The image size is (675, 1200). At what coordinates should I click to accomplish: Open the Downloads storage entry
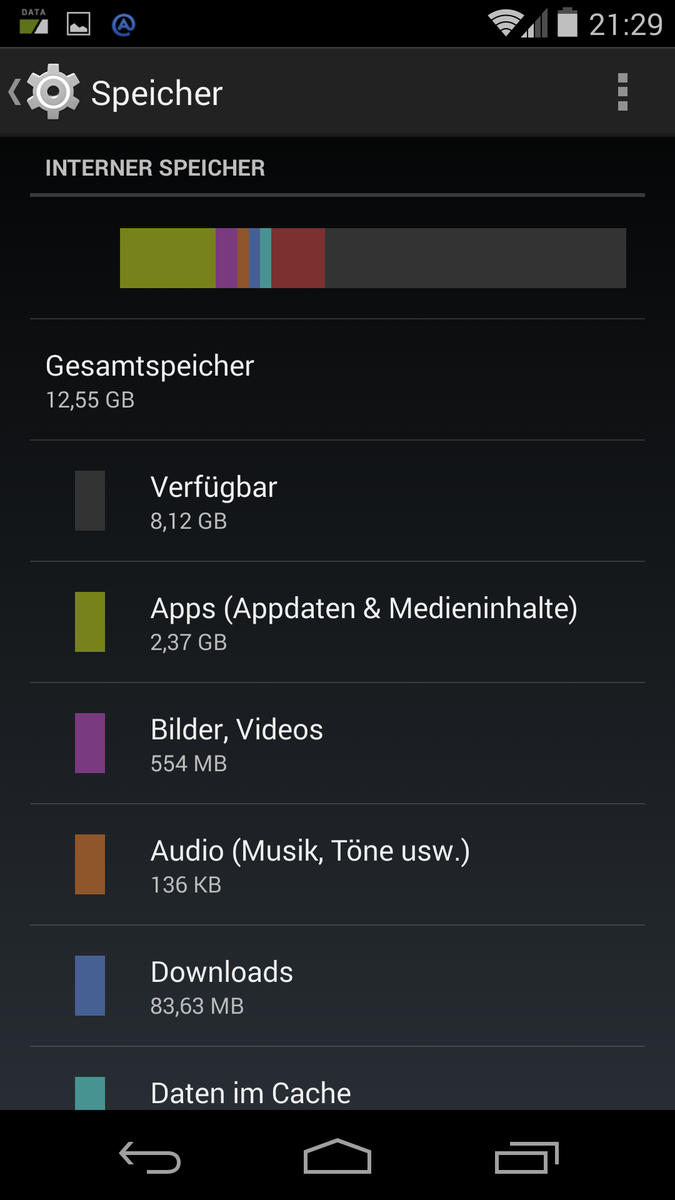coord(337,985)
